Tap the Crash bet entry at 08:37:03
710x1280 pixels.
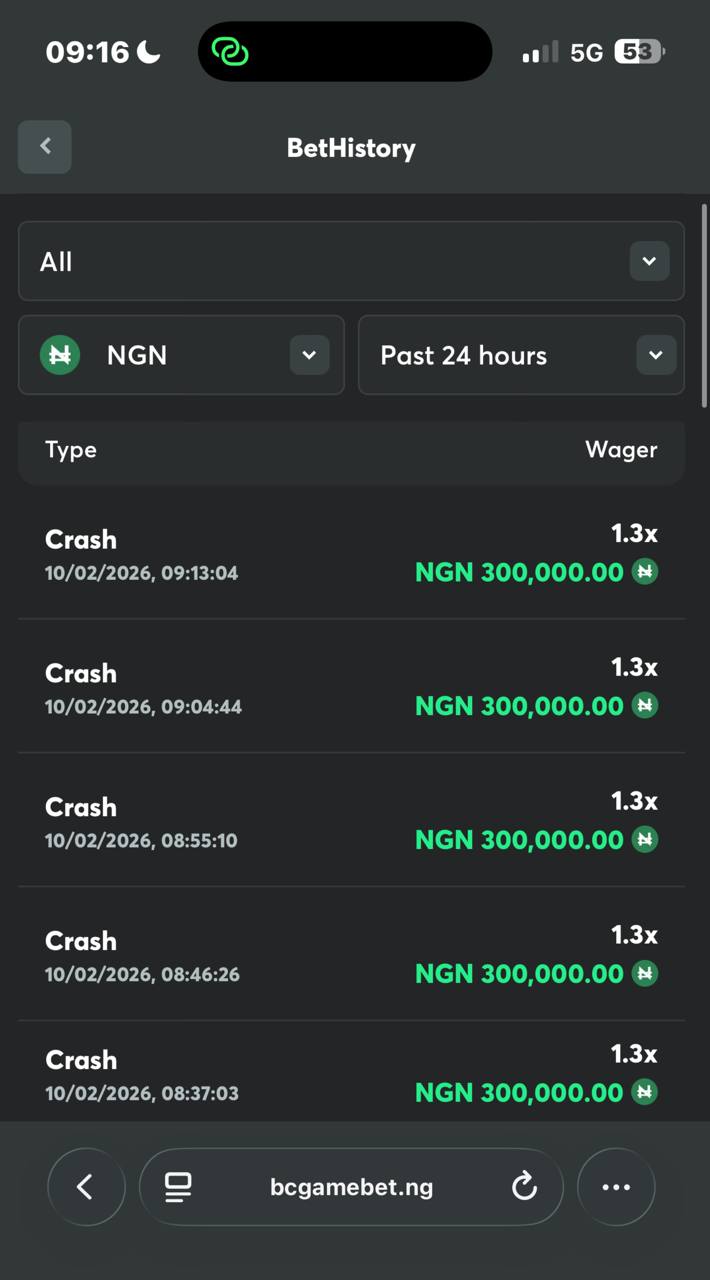(350, 1075)
